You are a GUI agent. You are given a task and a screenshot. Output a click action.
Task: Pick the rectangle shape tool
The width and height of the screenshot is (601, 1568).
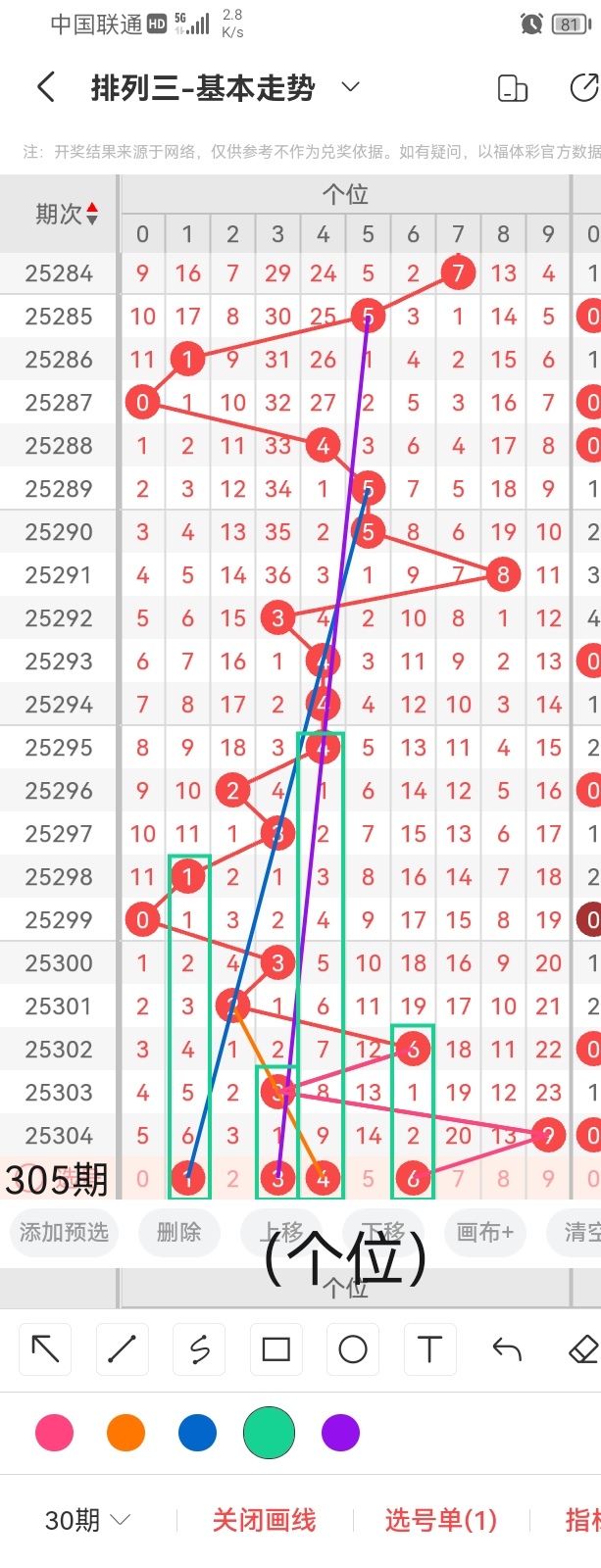276,1349
